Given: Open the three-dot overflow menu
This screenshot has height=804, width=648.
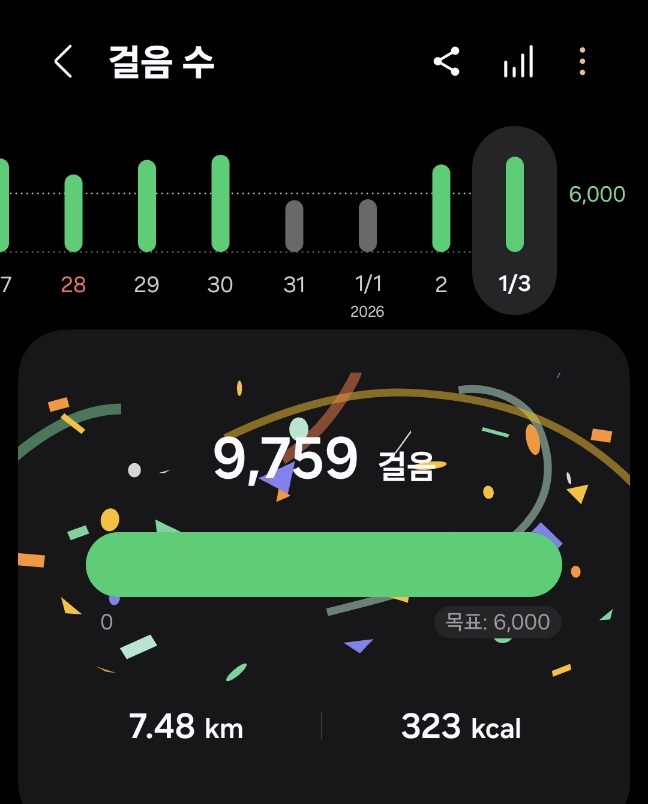Looking at the screenshot, I should 582,62.
